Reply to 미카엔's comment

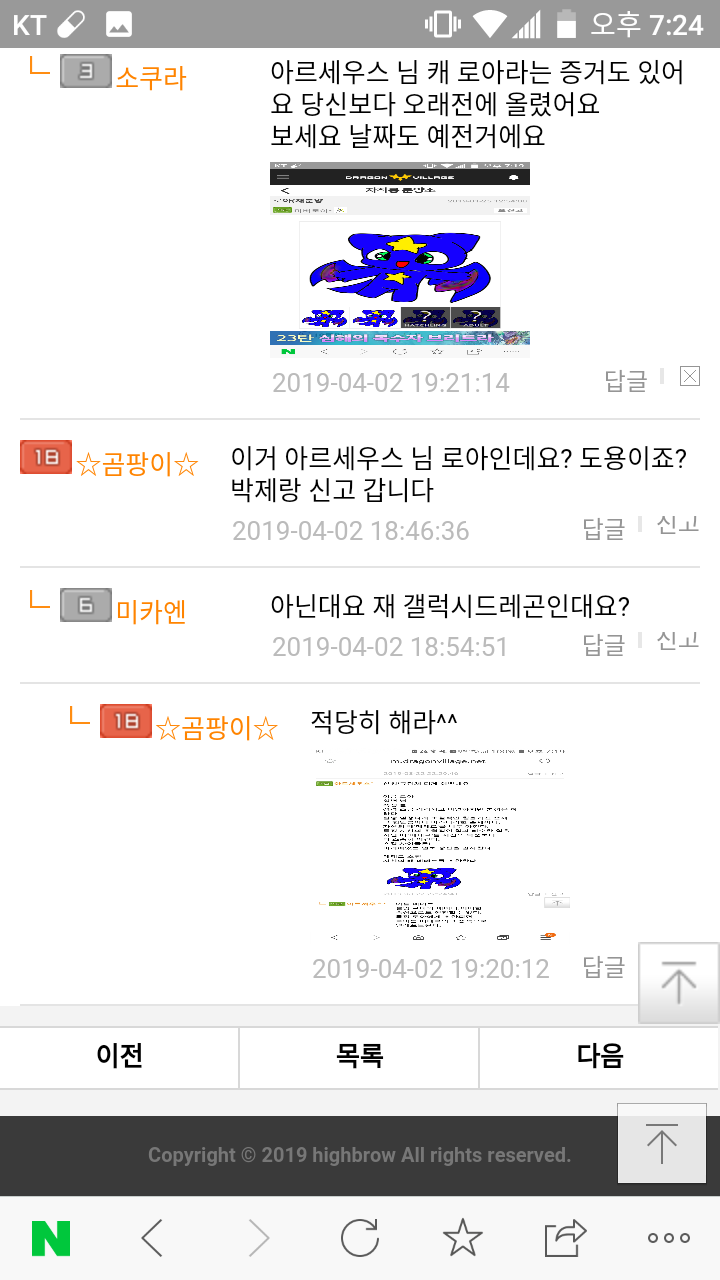(604, 645)
